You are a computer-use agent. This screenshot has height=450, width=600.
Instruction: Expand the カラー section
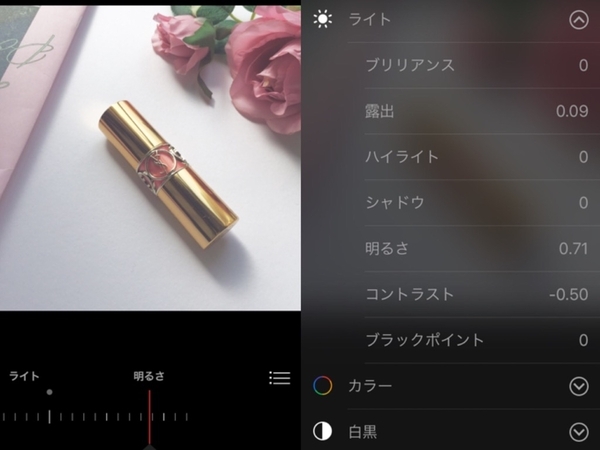point(578,386)
